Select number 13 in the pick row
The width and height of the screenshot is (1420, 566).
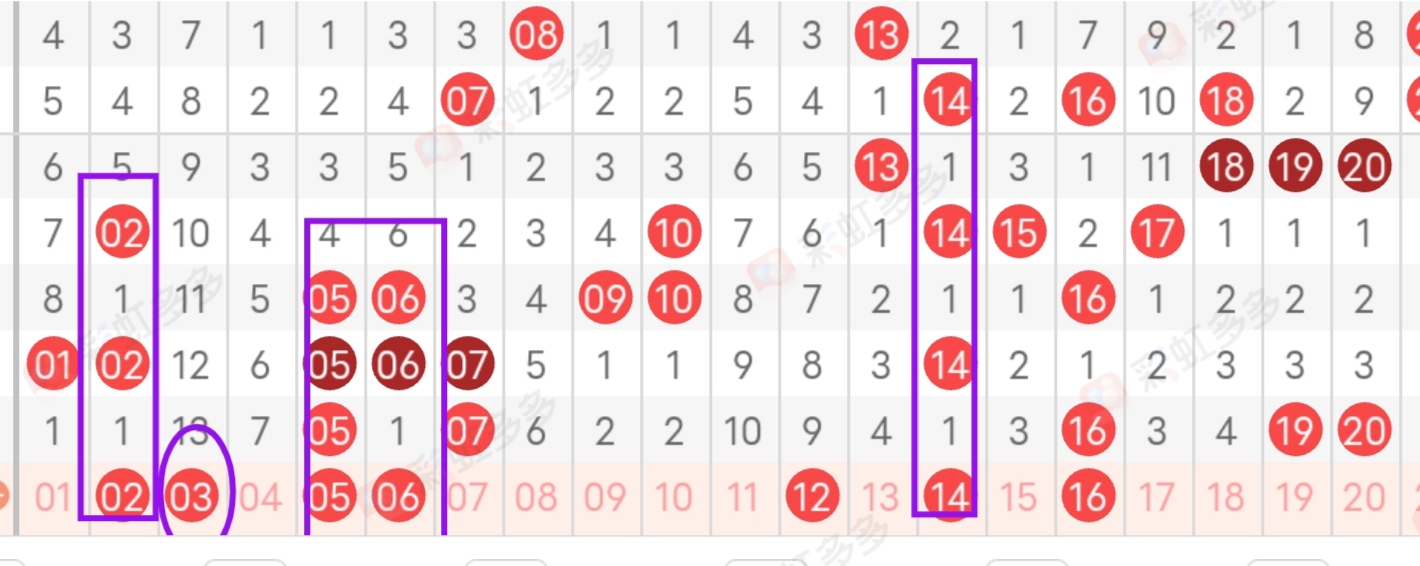[x=881, y=497]
